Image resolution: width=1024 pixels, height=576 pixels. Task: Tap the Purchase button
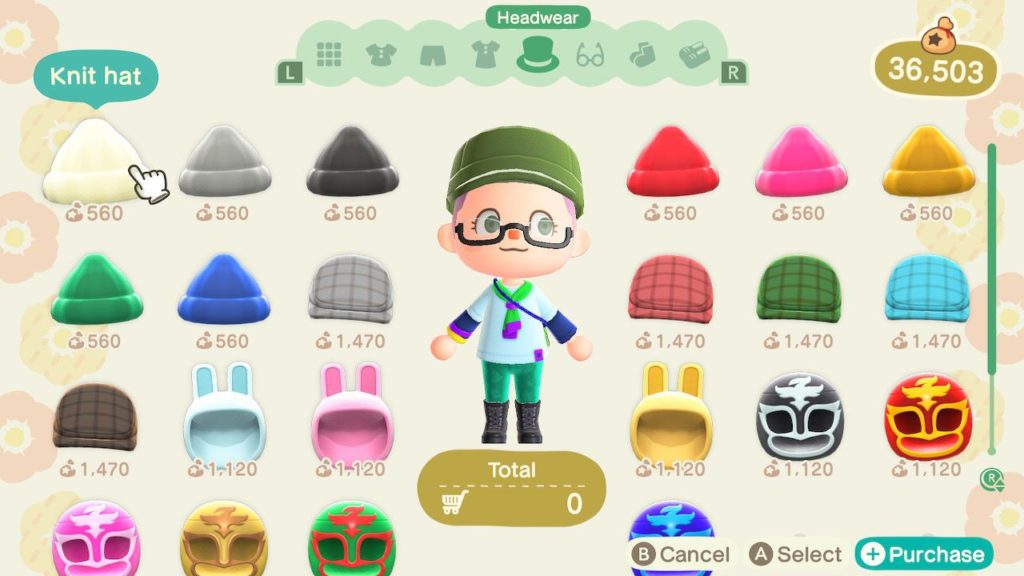coord(923,553)
